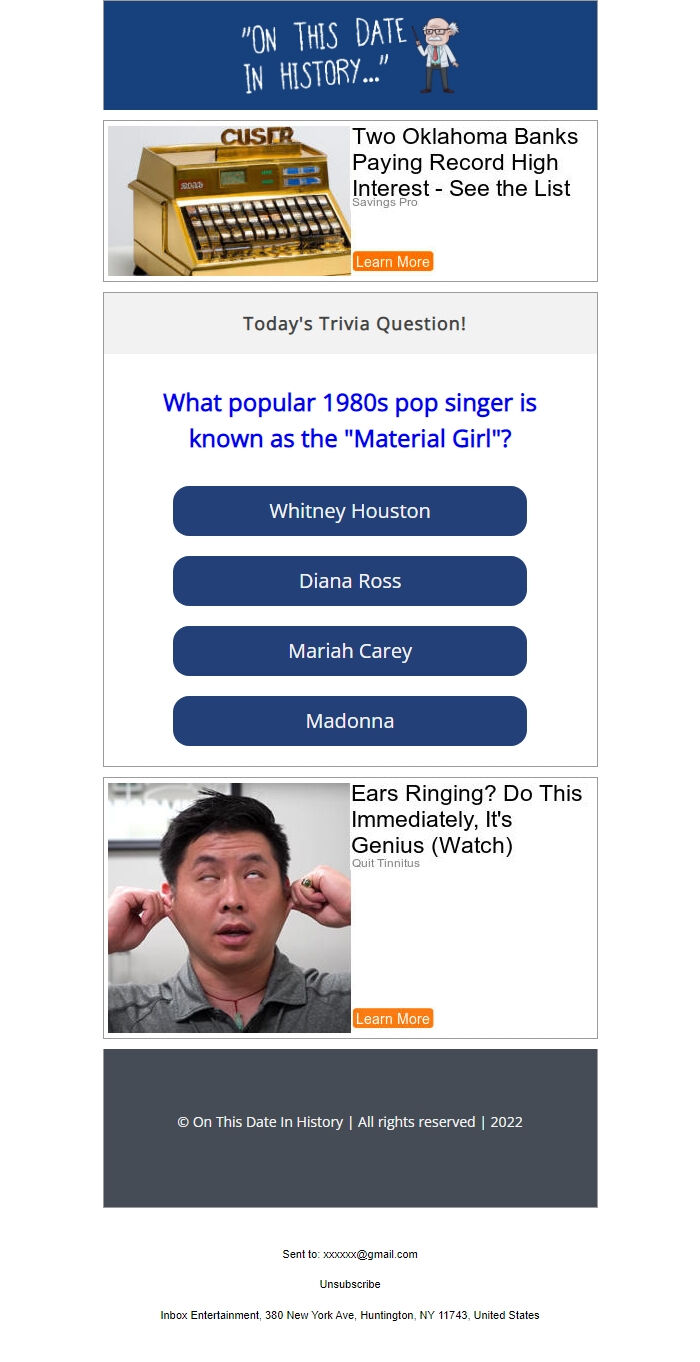Screen dimensions: 700x1362
Task: Open the gold cash register ad image
Action: 229,201
